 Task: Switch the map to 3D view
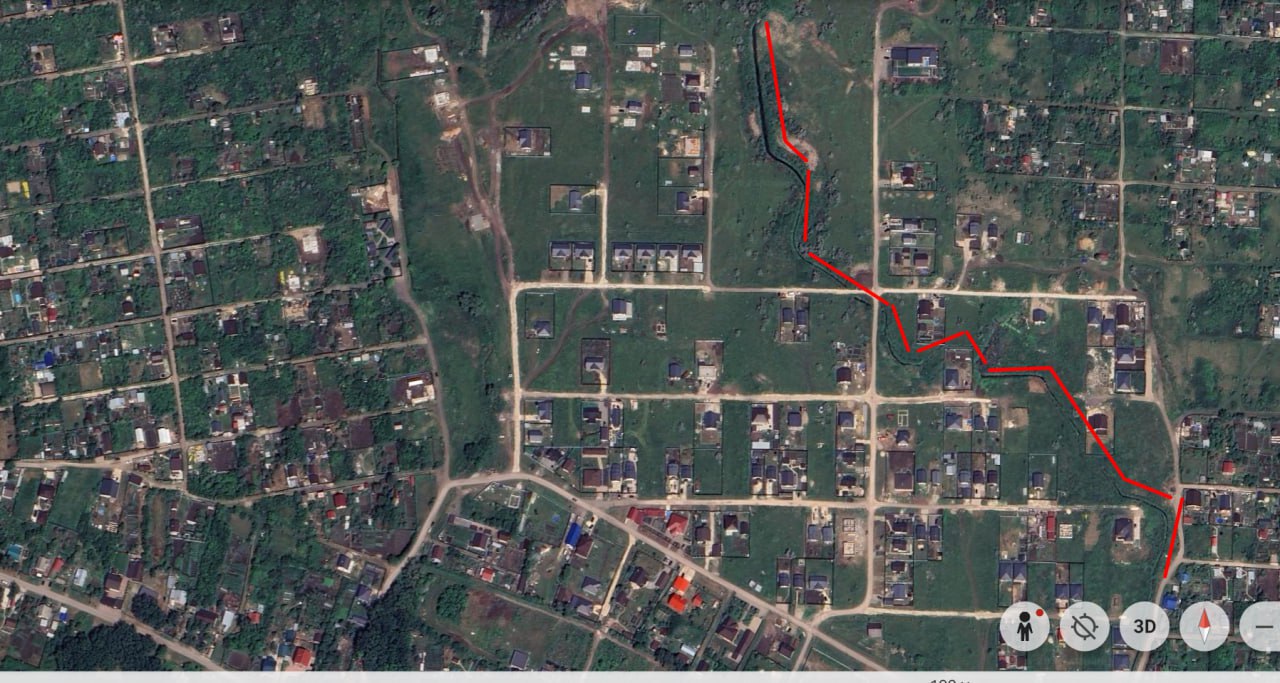click(x=1145, y=627)
